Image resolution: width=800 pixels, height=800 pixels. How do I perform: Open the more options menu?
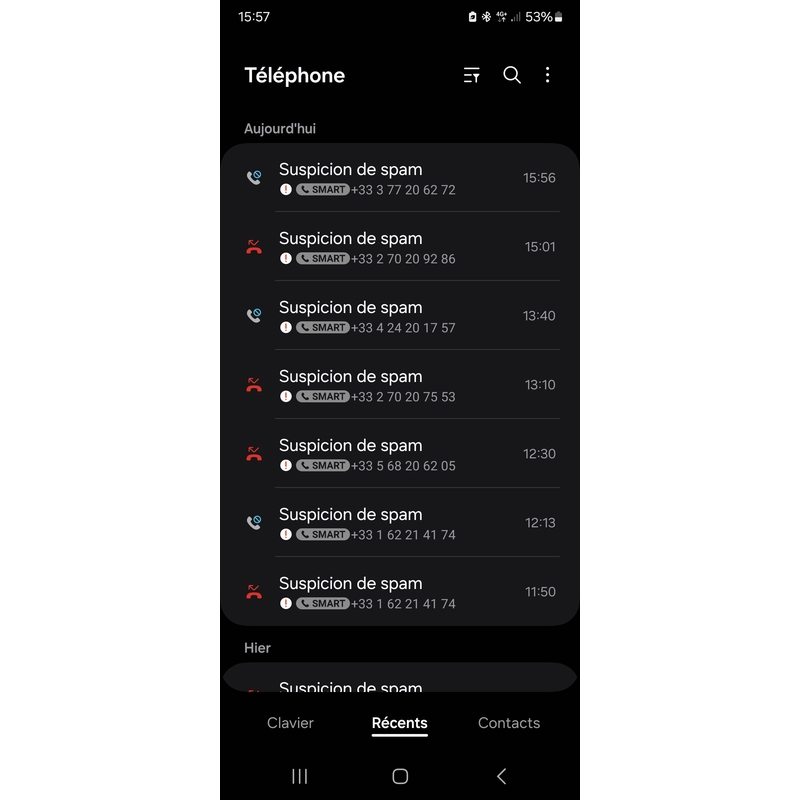(547, 75)
